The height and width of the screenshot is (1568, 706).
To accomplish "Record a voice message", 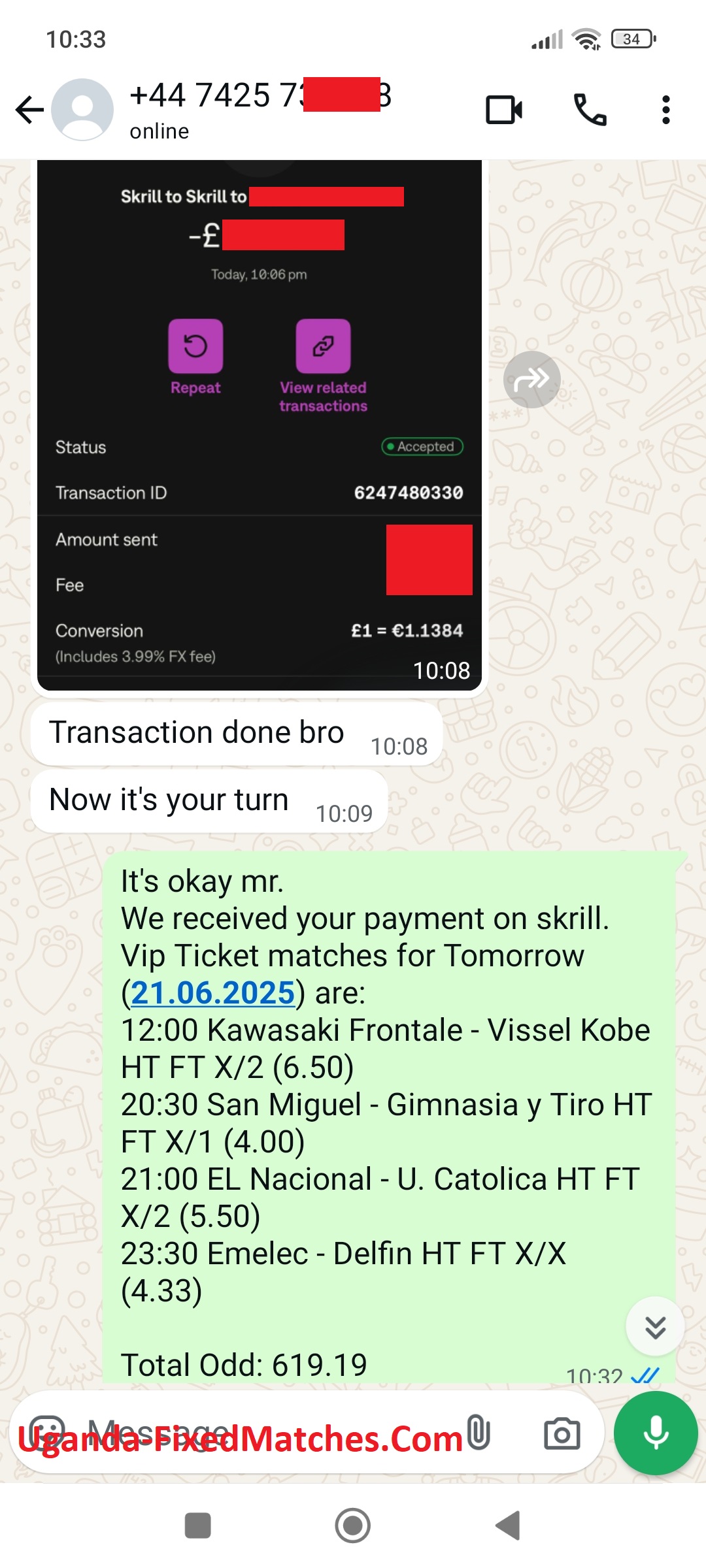I will pyautogui.click(x=656, y=1433).
